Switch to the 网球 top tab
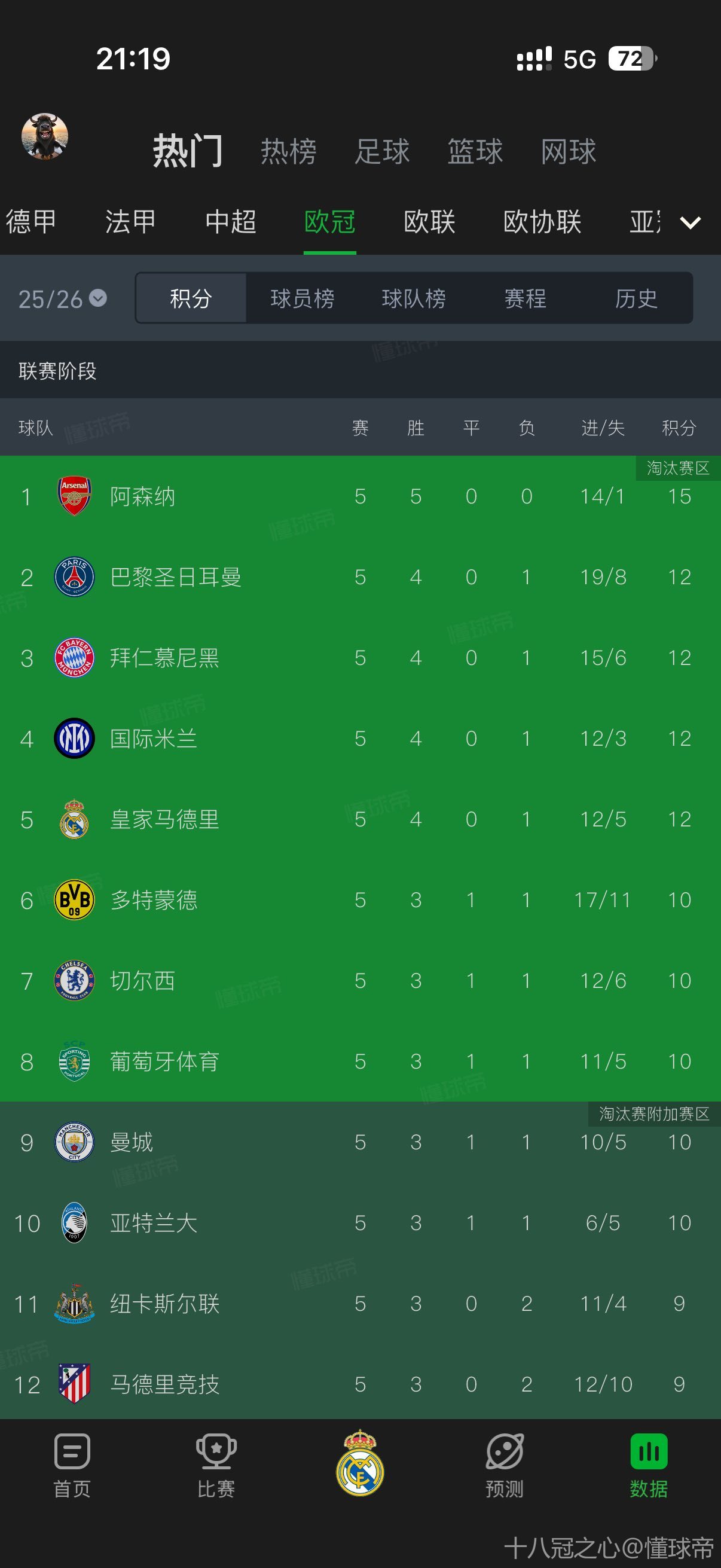Viewport: 721px width, 1568px height. [x=569, y=151]
